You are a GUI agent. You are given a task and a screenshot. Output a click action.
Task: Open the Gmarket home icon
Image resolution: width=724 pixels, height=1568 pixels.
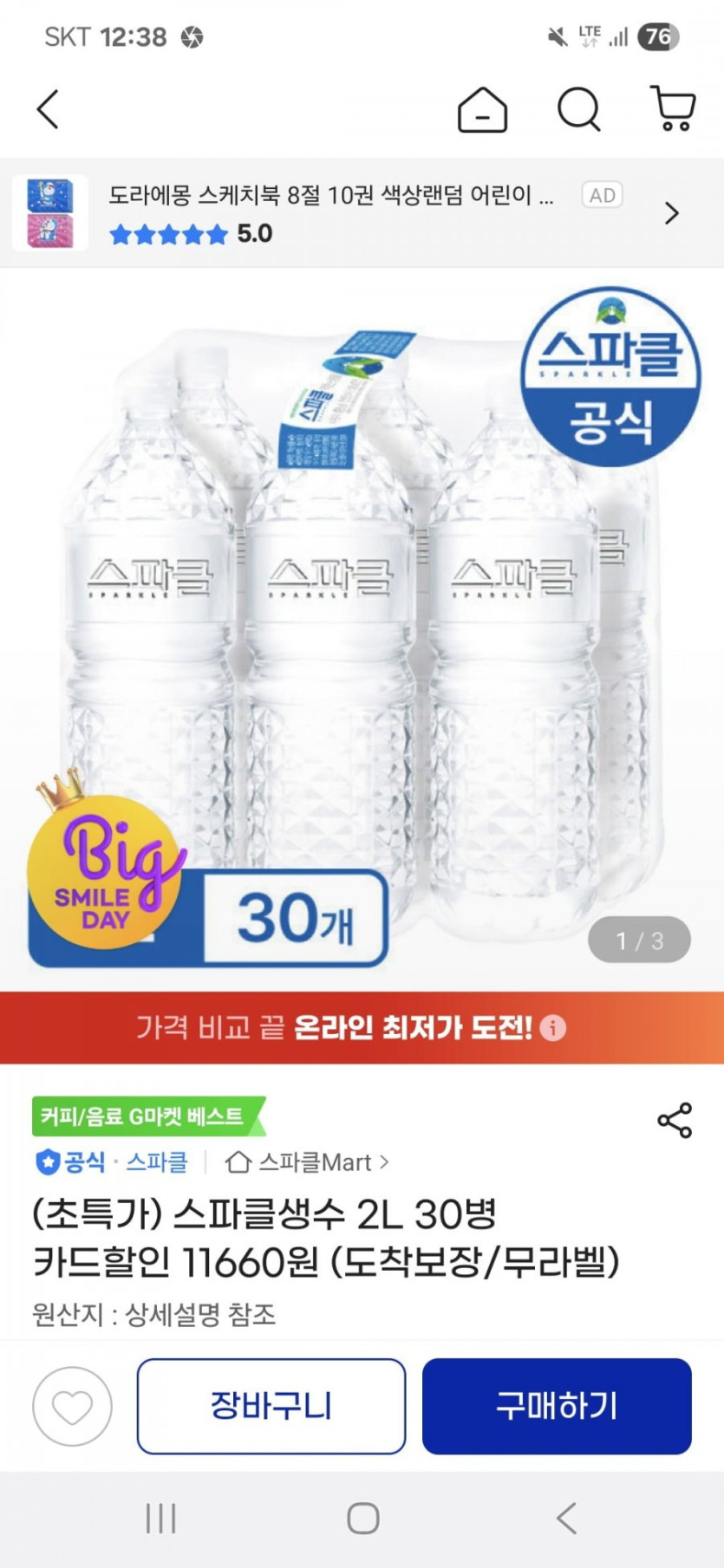(482, 110)
